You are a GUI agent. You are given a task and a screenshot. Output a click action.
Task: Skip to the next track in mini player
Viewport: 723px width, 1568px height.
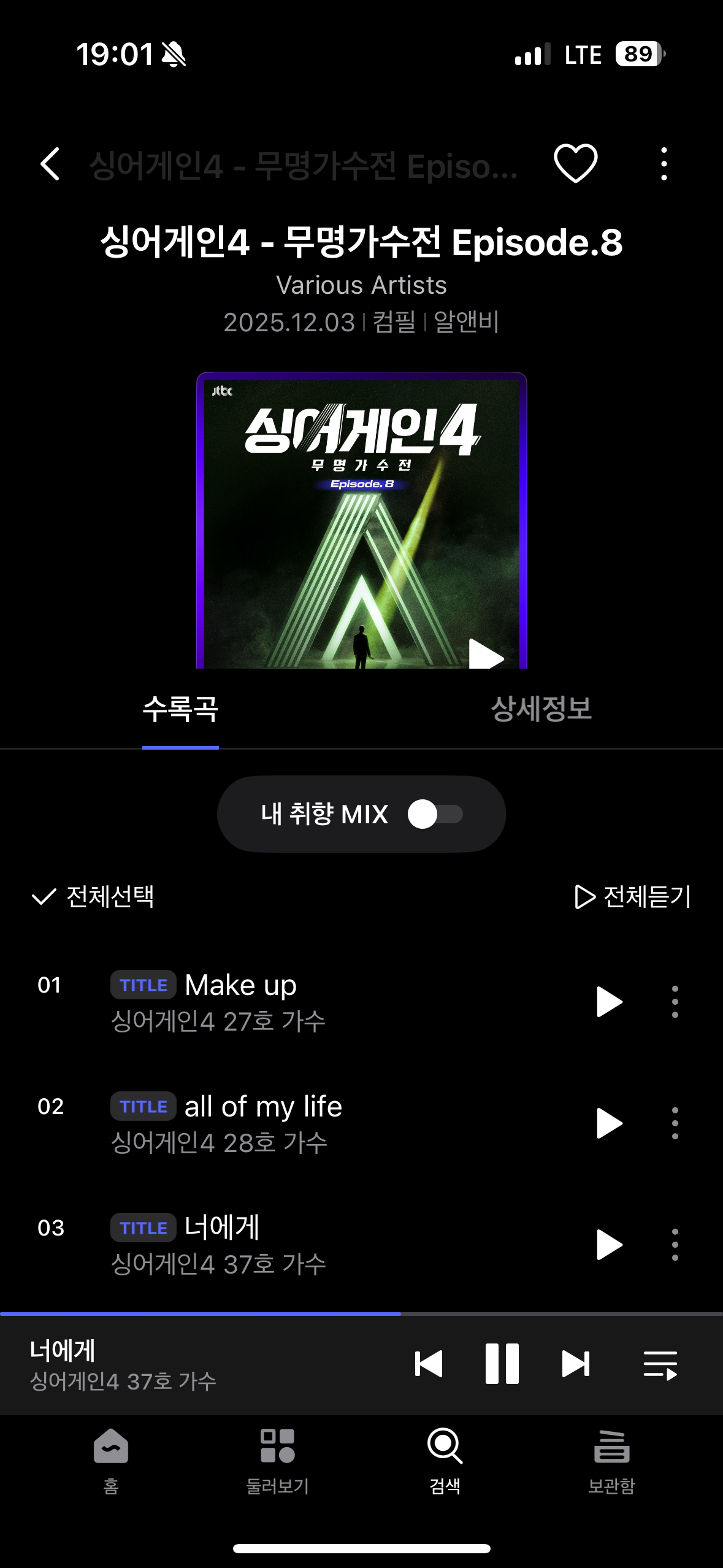(575, 1364)
